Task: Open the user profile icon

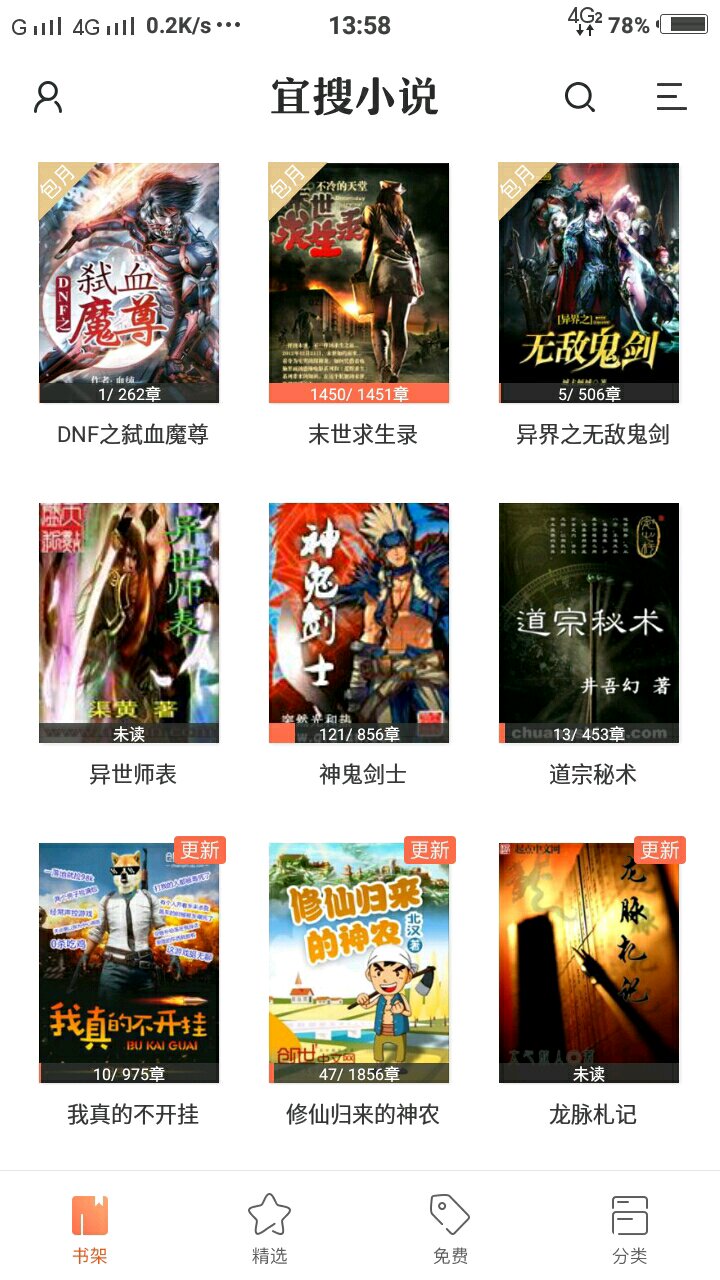Action: click(x=48, y=97)
